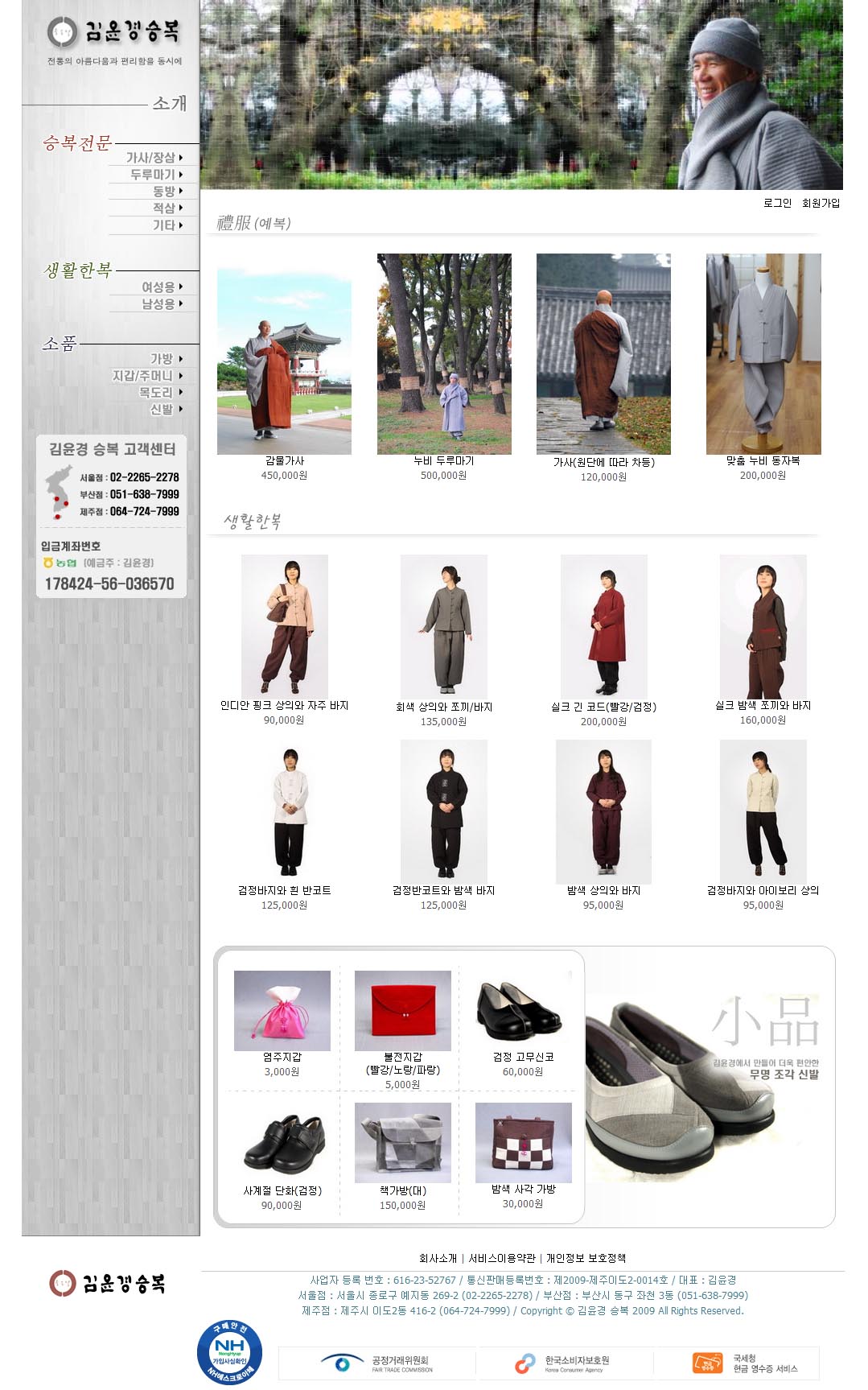The width and height of the screenshot is (868, 1390).
Task: Open the 동방 category
Action: (x=168, y=192)
